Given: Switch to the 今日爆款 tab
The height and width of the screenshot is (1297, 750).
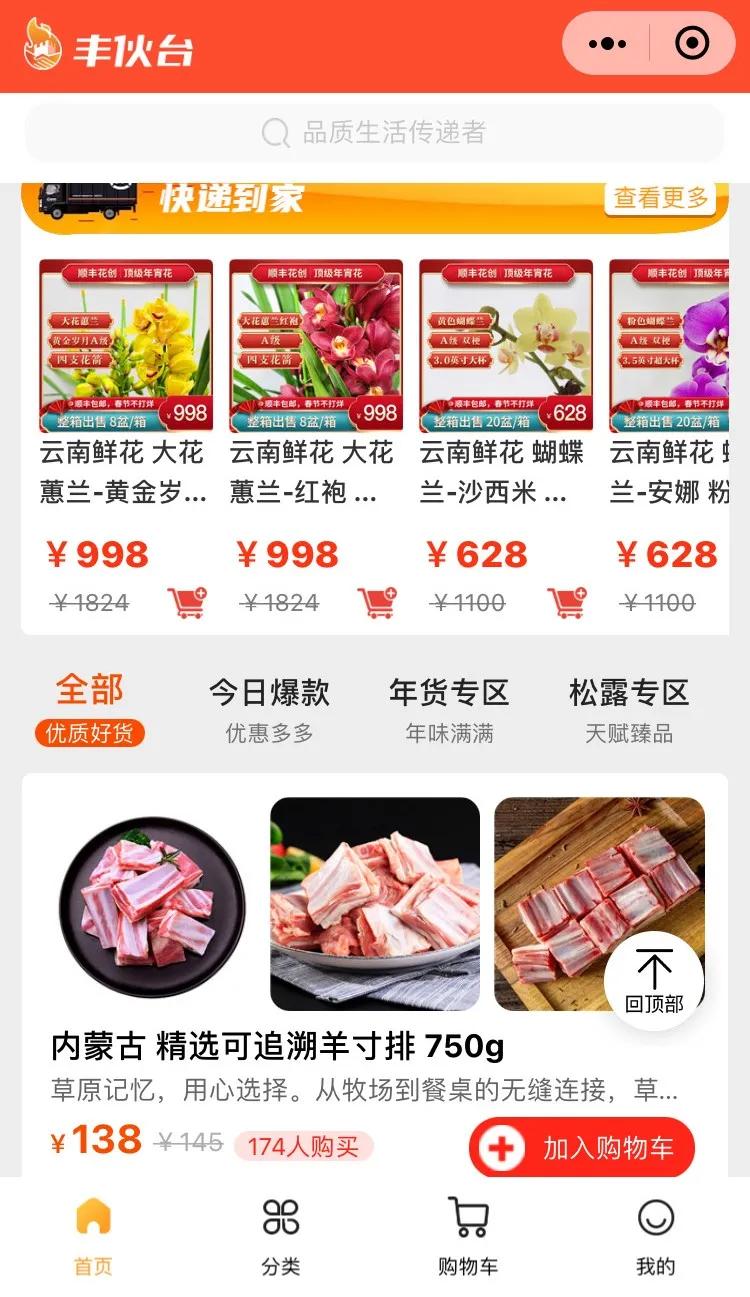Looking at the screenshot, I should click(270, 693).
